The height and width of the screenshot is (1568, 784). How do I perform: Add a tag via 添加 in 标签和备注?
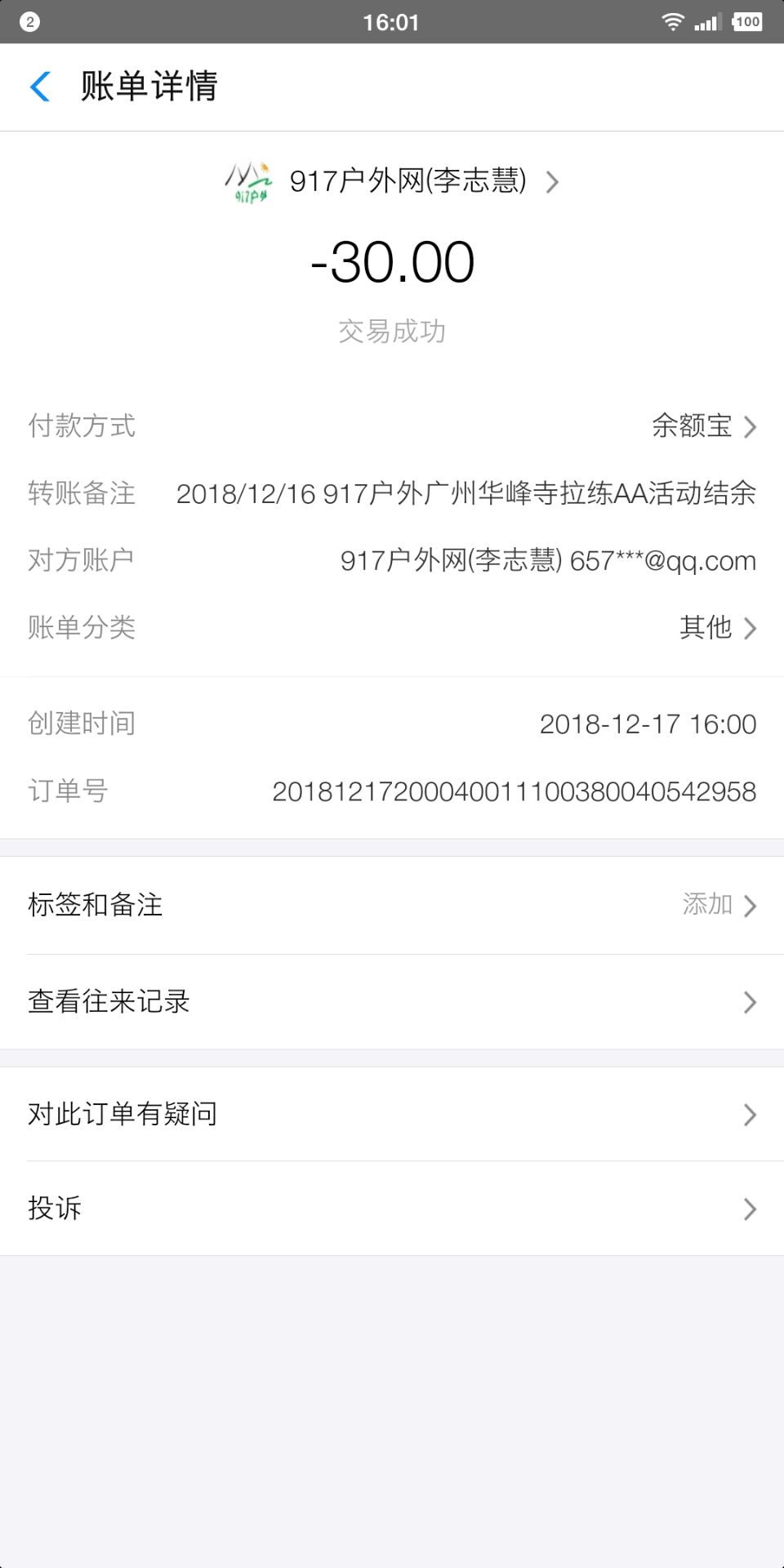[x=707, y=905]
